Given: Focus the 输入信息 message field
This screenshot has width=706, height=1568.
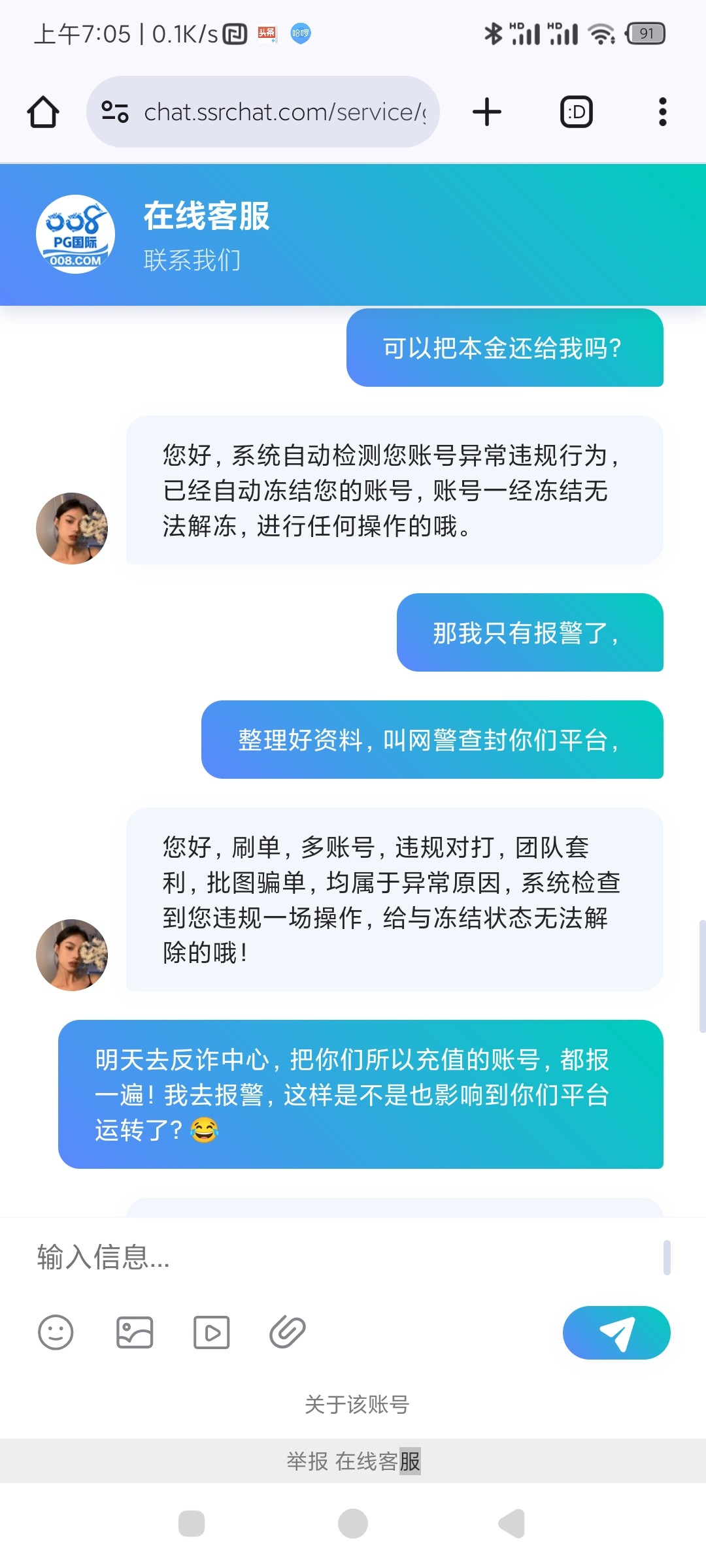Looking at the screenshot, I should [x=340, y=1257].
